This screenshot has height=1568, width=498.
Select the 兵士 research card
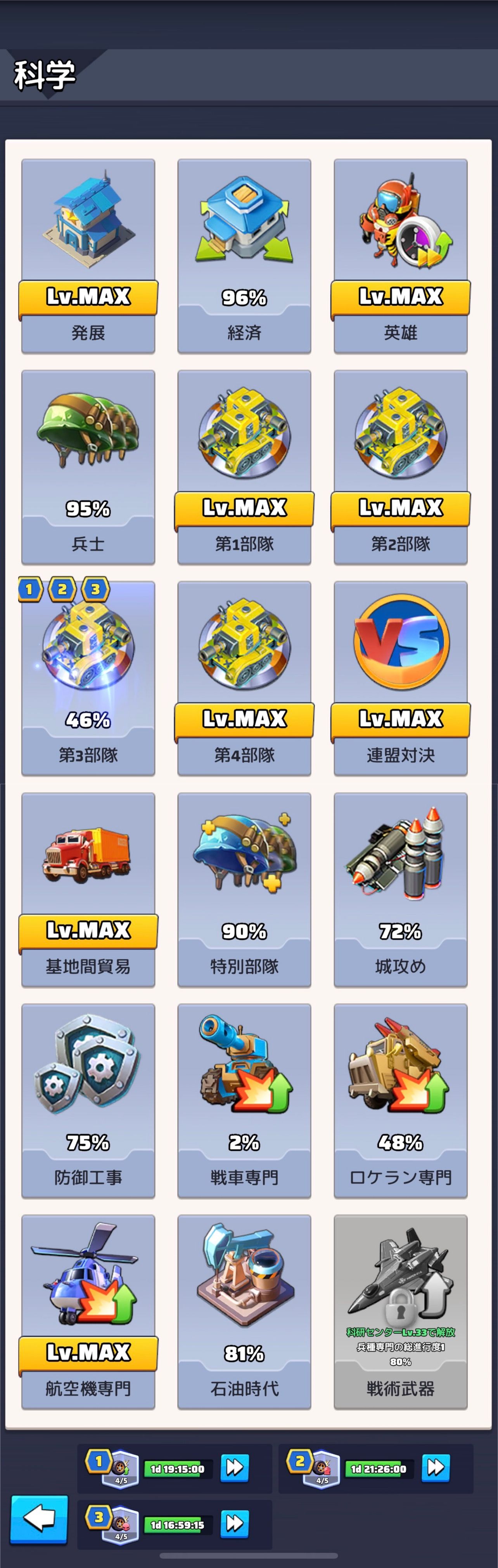pyautogui.click(x=88, y=467)
